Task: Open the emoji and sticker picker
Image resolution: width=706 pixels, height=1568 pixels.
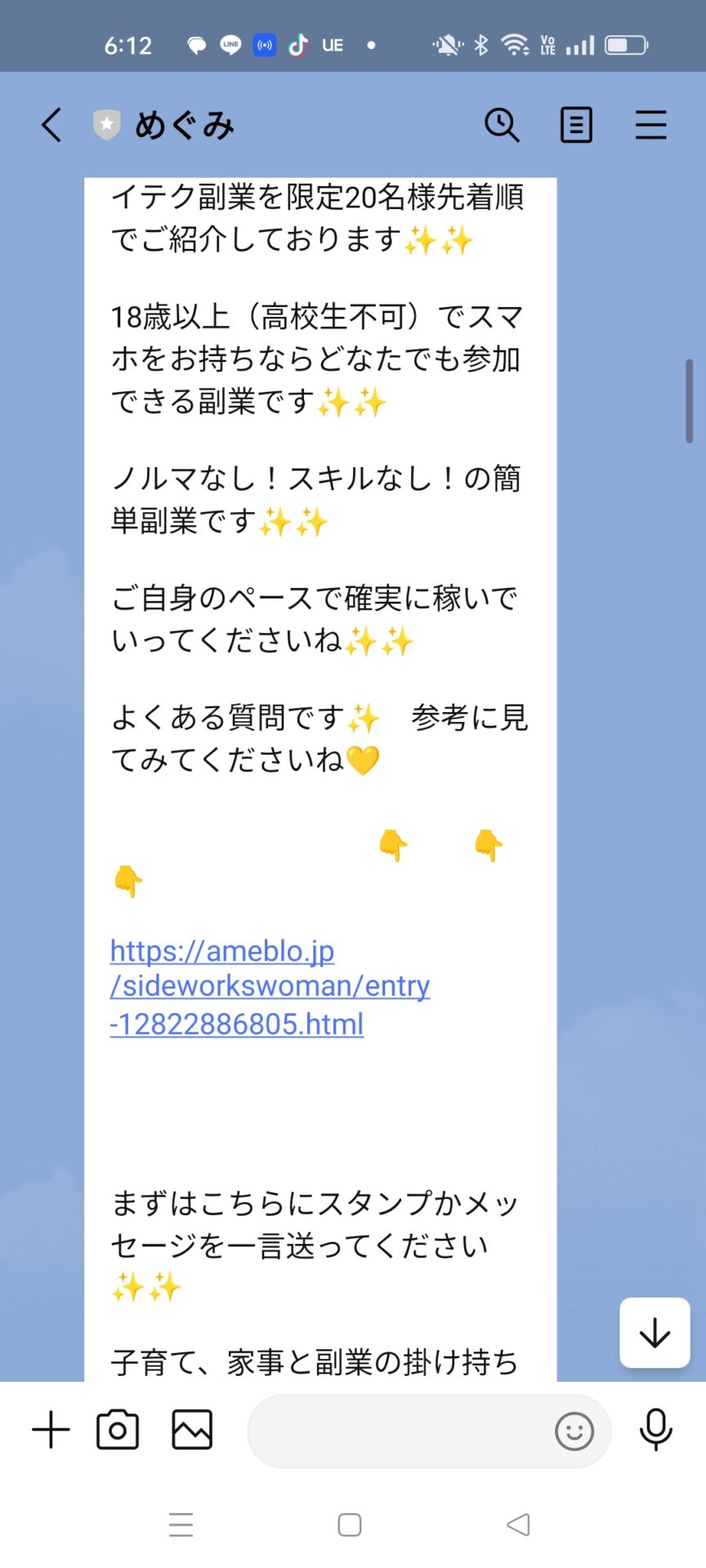Action: coord(574,1431)
